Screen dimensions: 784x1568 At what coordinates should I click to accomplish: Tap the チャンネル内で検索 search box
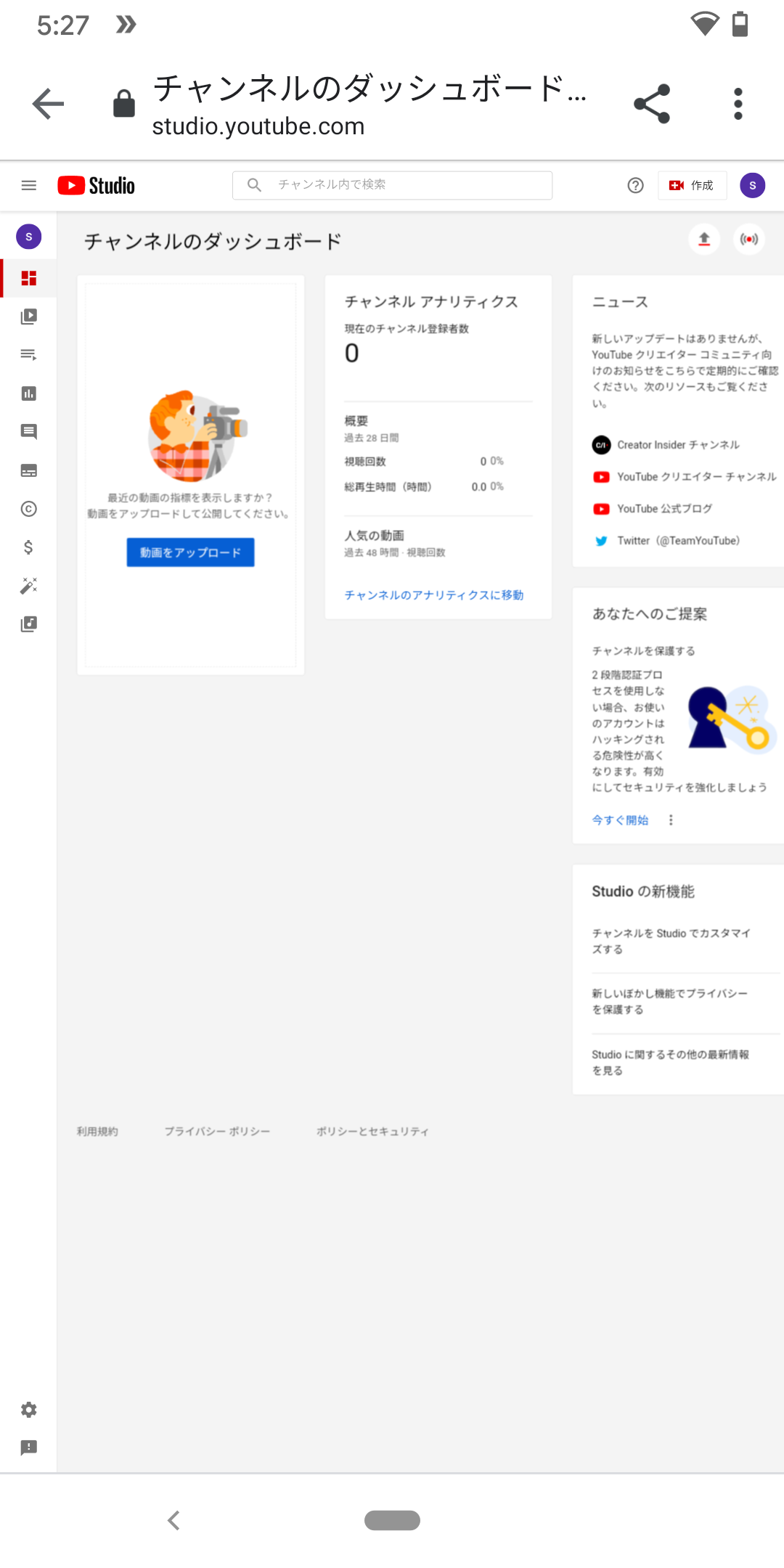tap(392, 185)
